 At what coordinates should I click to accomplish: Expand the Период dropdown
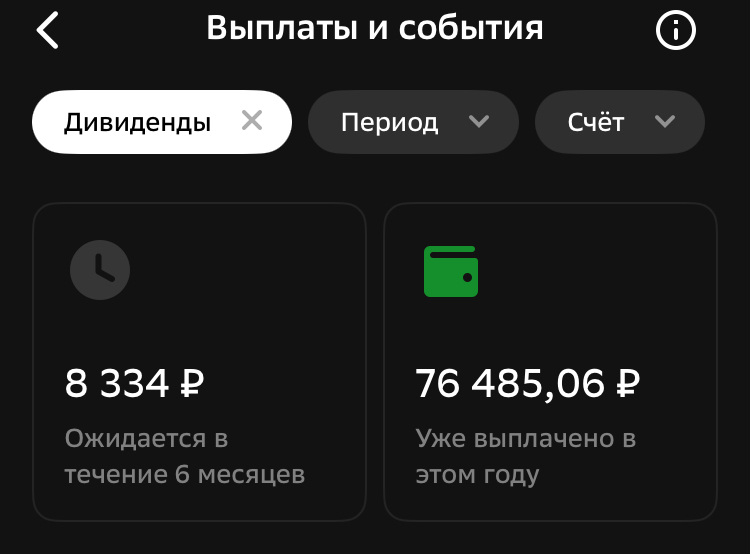click(413, 122)
